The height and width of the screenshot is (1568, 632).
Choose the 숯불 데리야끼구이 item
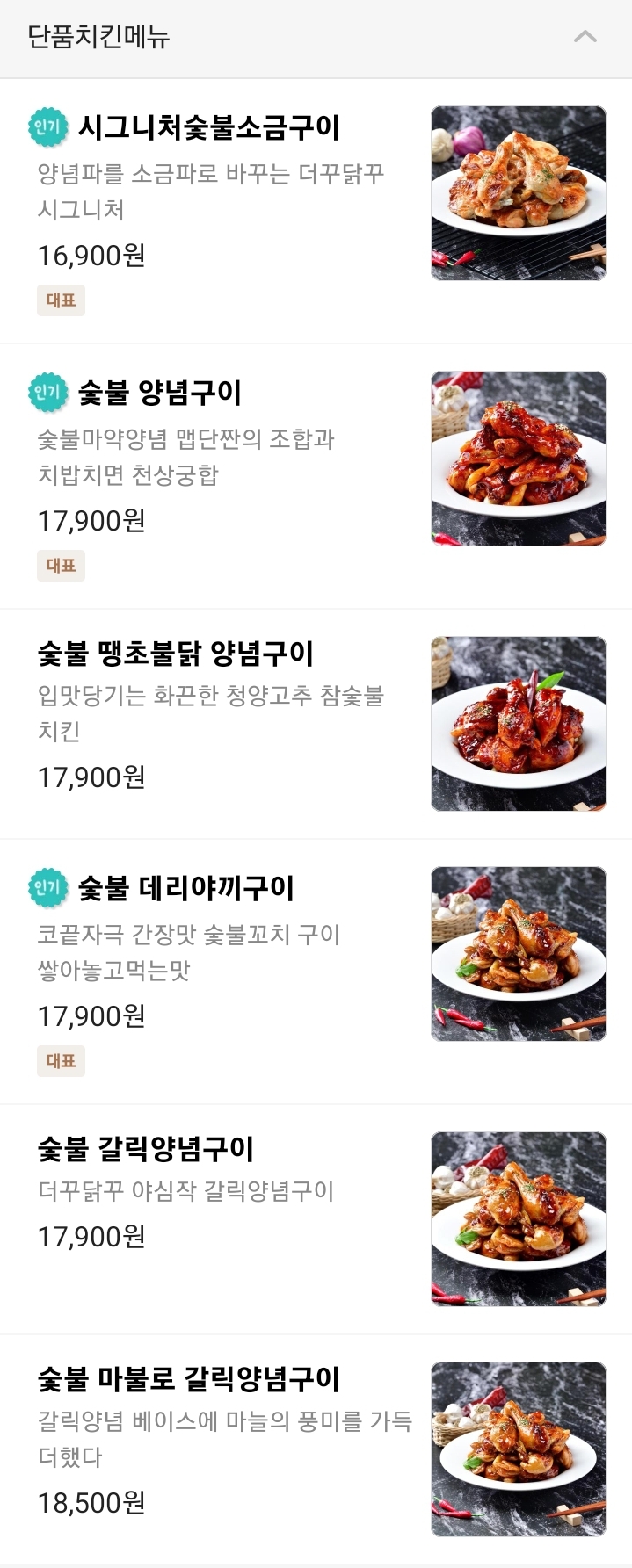(x=186, y=889)
